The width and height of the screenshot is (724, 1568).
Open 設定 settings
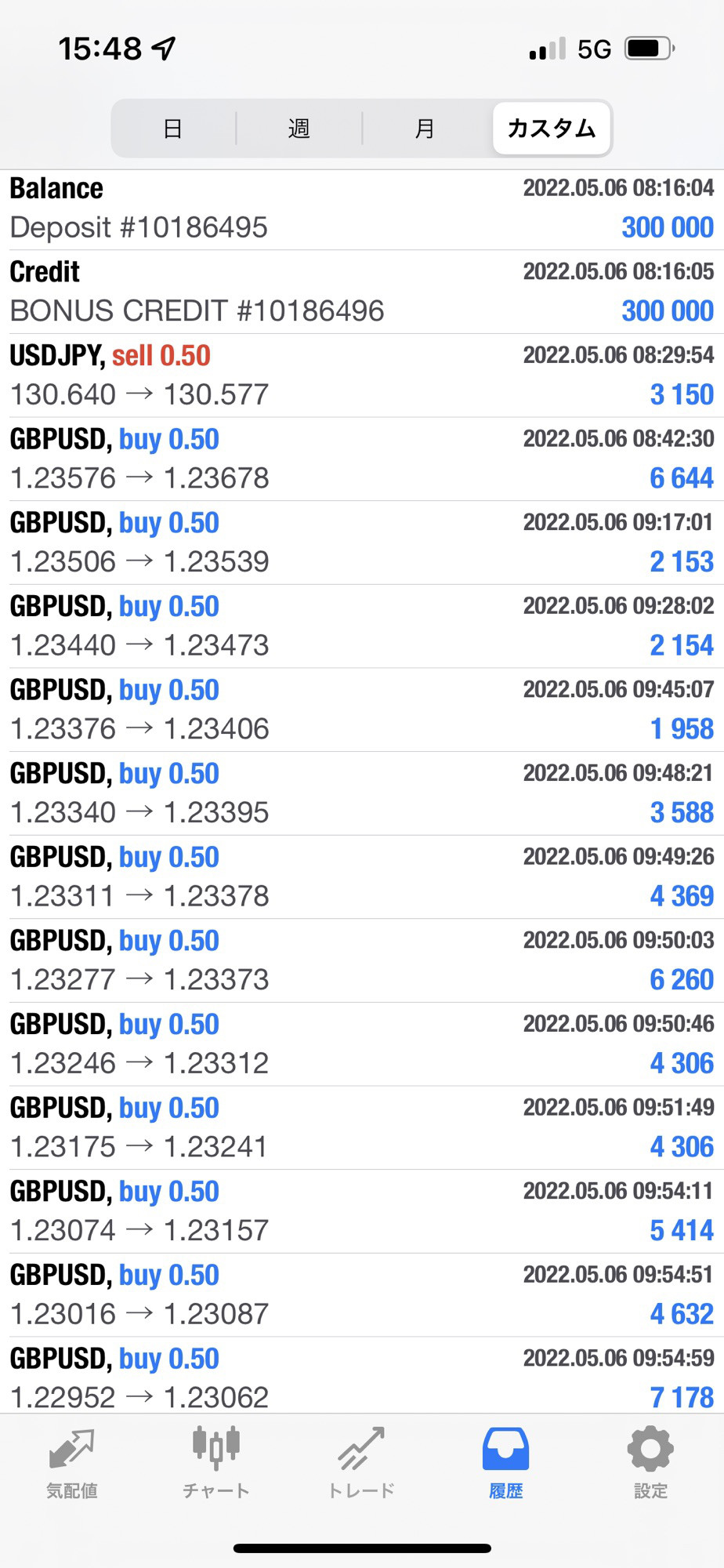pos(650,1464)
